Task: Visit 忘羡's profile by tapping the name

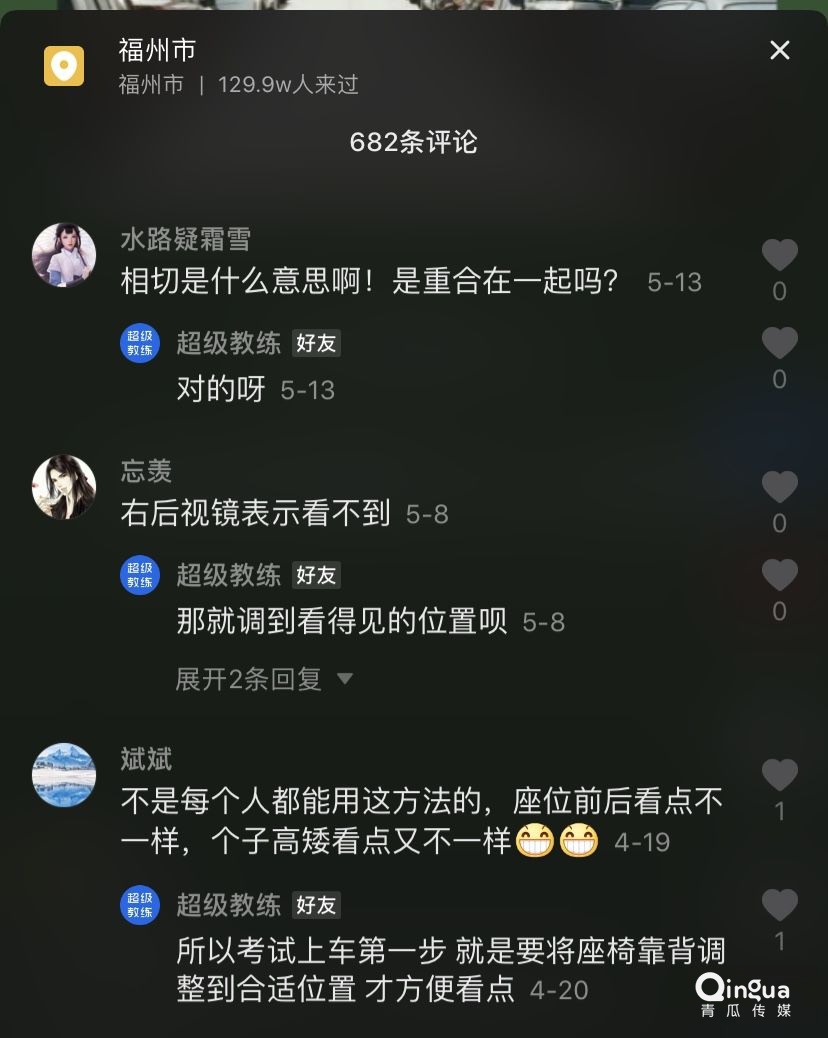Action: (x=146, y=472)
